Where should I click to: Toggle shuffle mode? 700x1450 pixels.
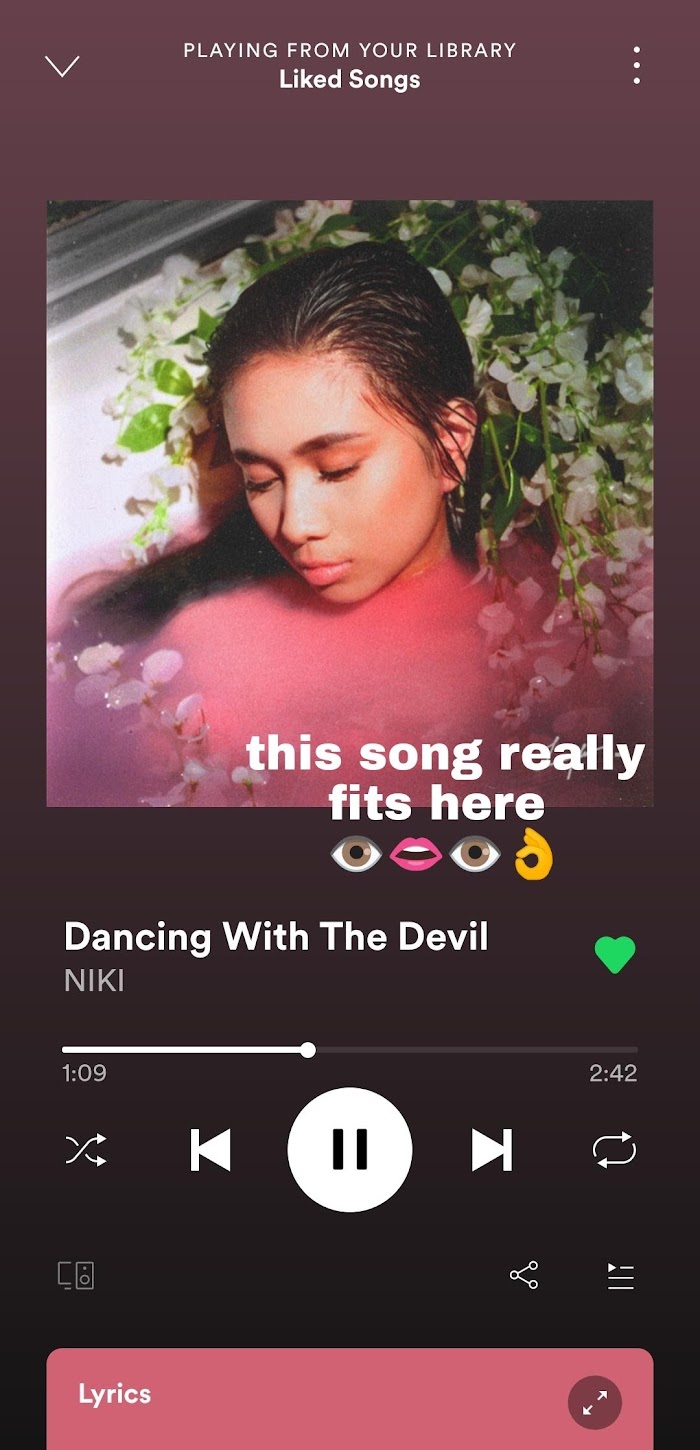86,1150
